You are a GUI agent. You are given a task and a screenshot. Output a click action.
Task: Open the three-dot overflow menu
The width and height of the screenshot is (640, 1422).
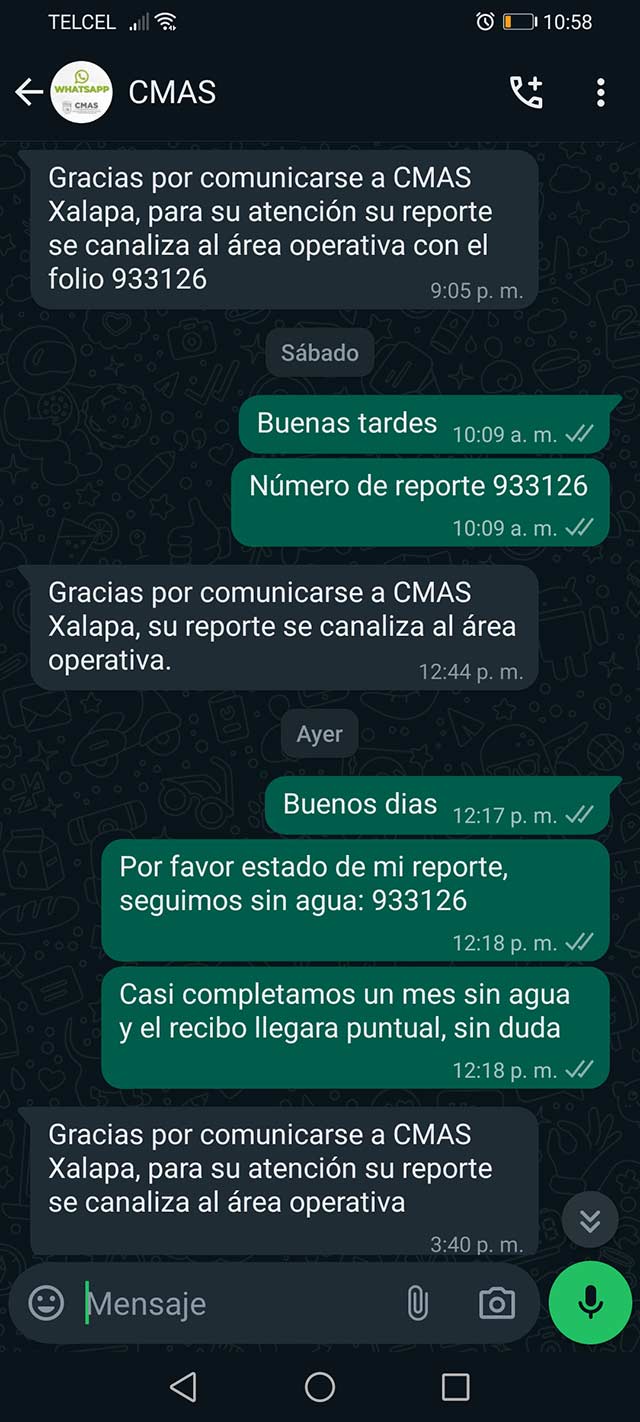600,93
